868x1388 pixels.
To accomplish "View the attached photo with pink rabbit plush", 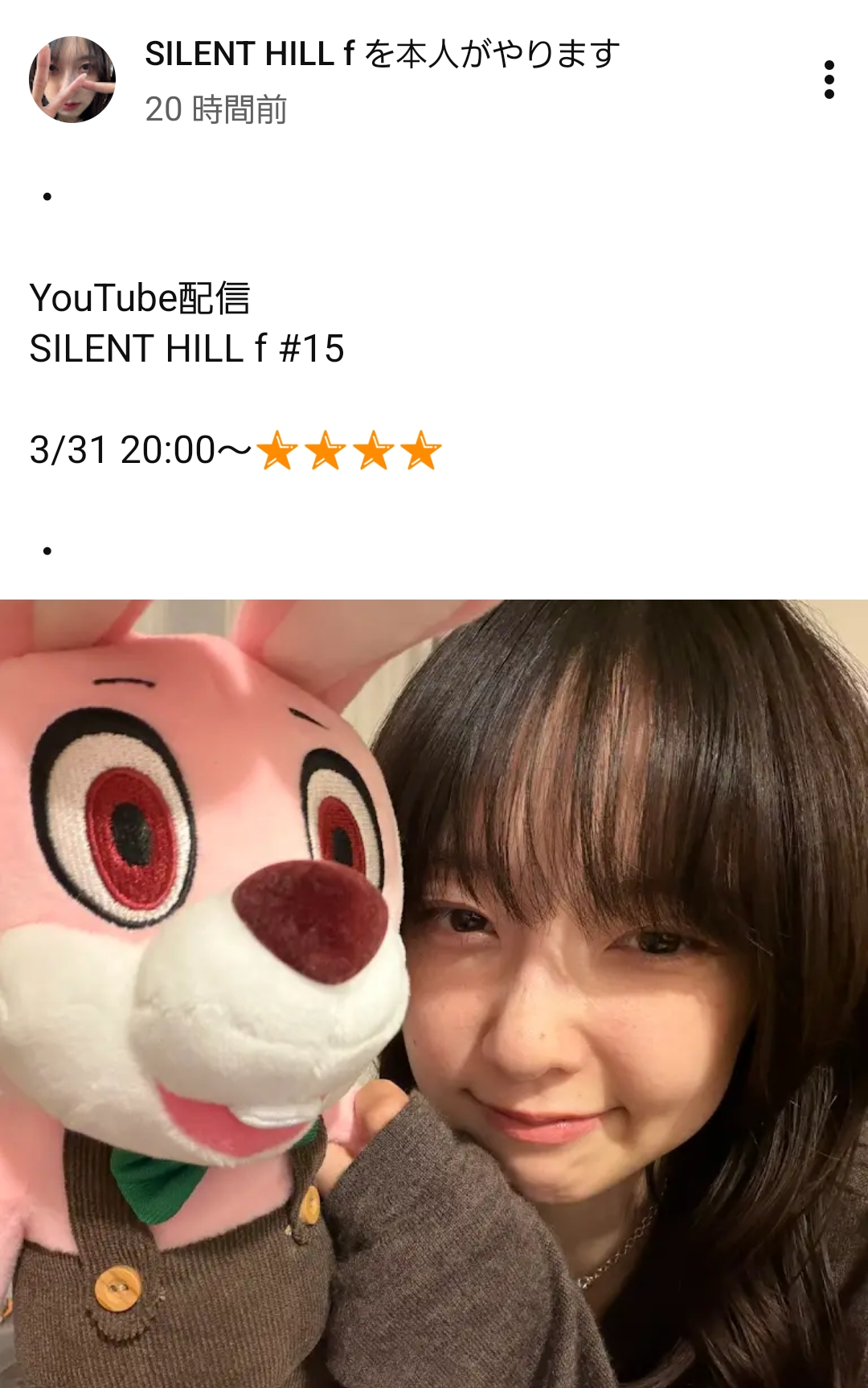I will click(x=434, y=993).
